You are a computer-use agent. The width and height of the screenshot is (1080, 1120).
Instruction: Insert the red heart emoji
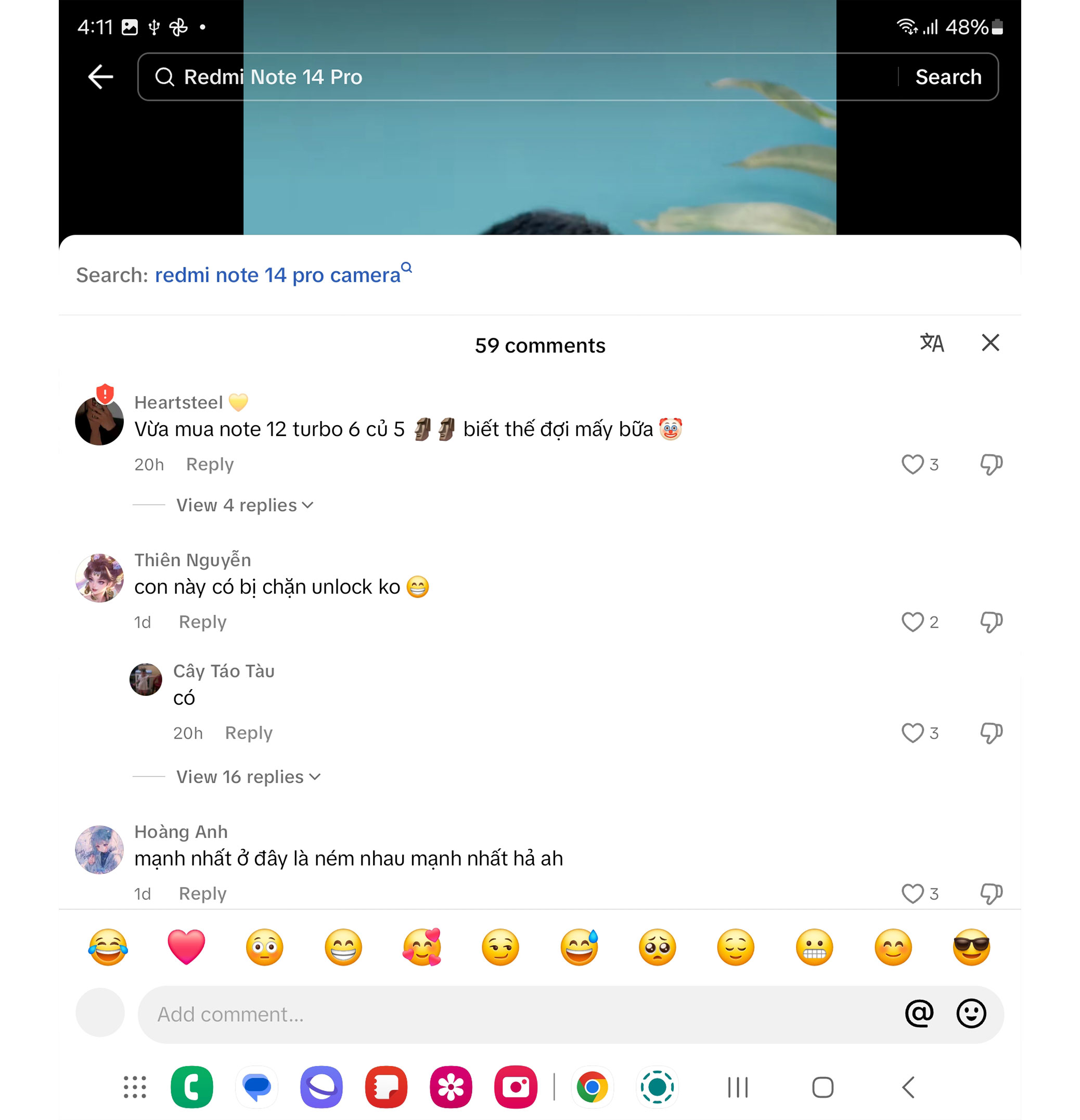click(x=186, y=947)
